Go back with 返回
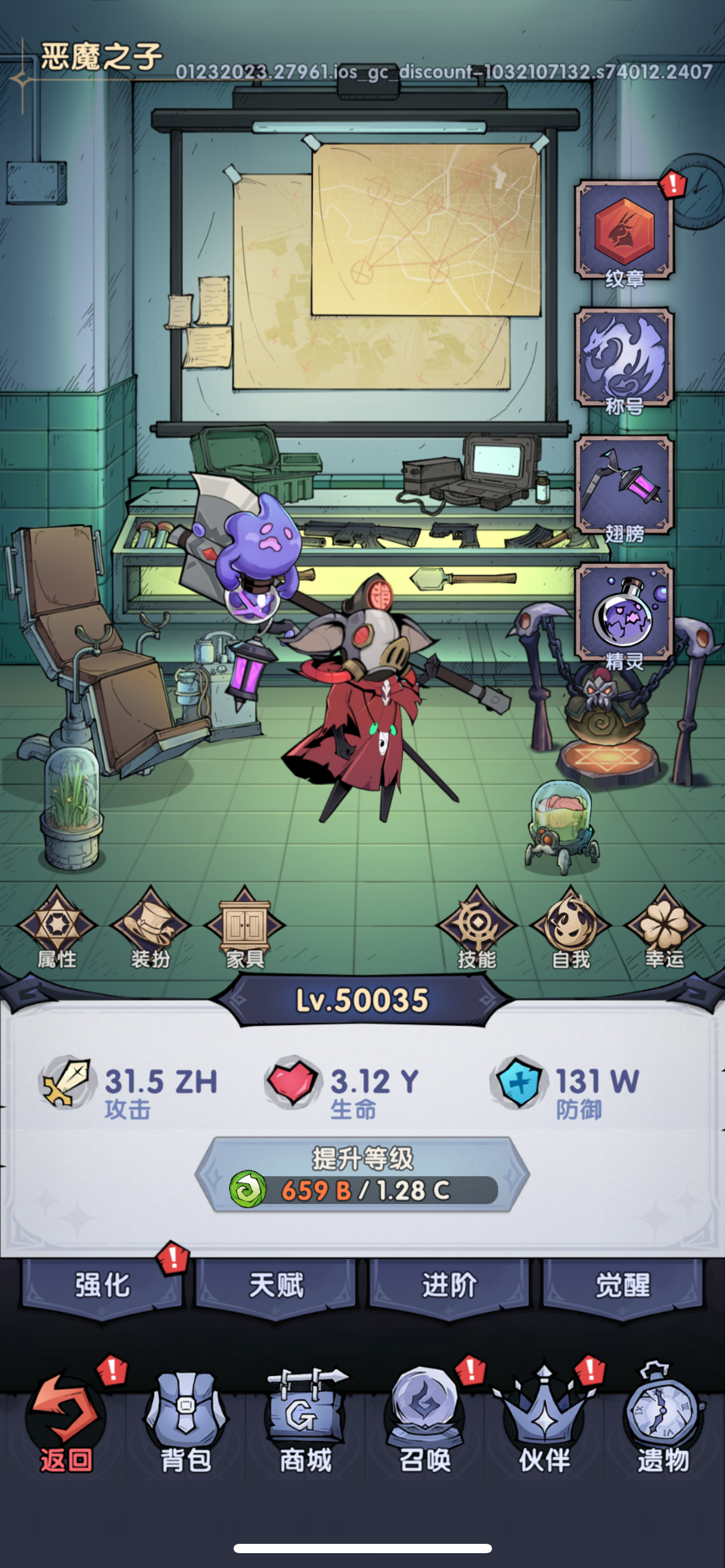 (66, 1424)
